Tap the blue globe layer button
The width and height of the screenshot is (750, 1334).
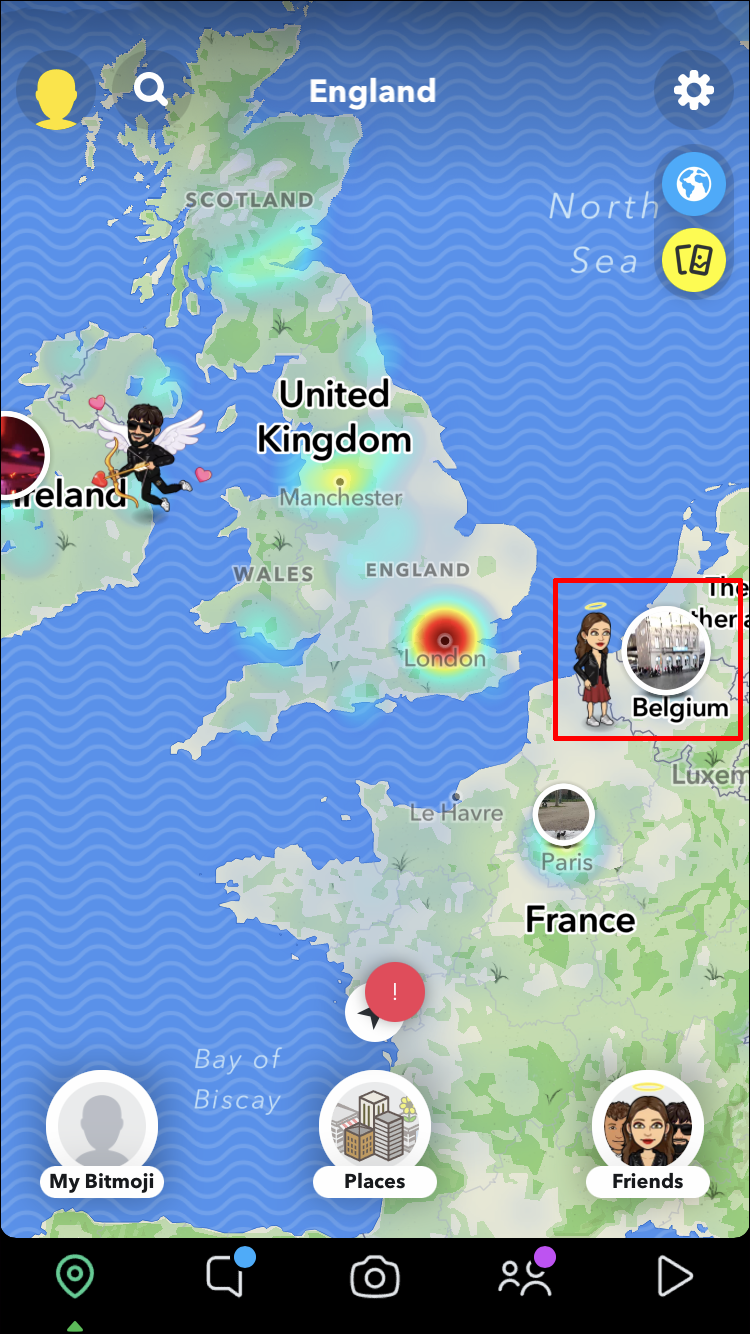[x=694, y=184]
